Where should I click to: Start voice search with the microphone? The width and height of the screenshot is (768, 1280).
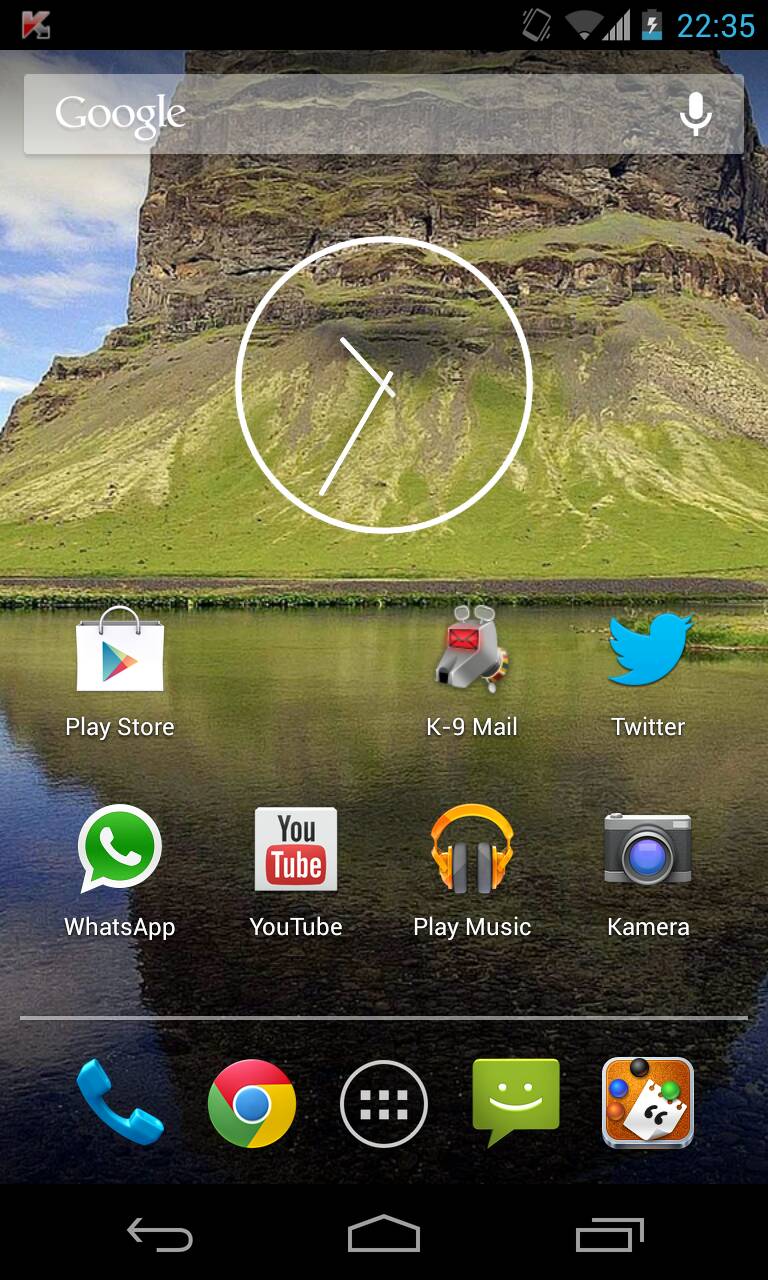(696, 114)
